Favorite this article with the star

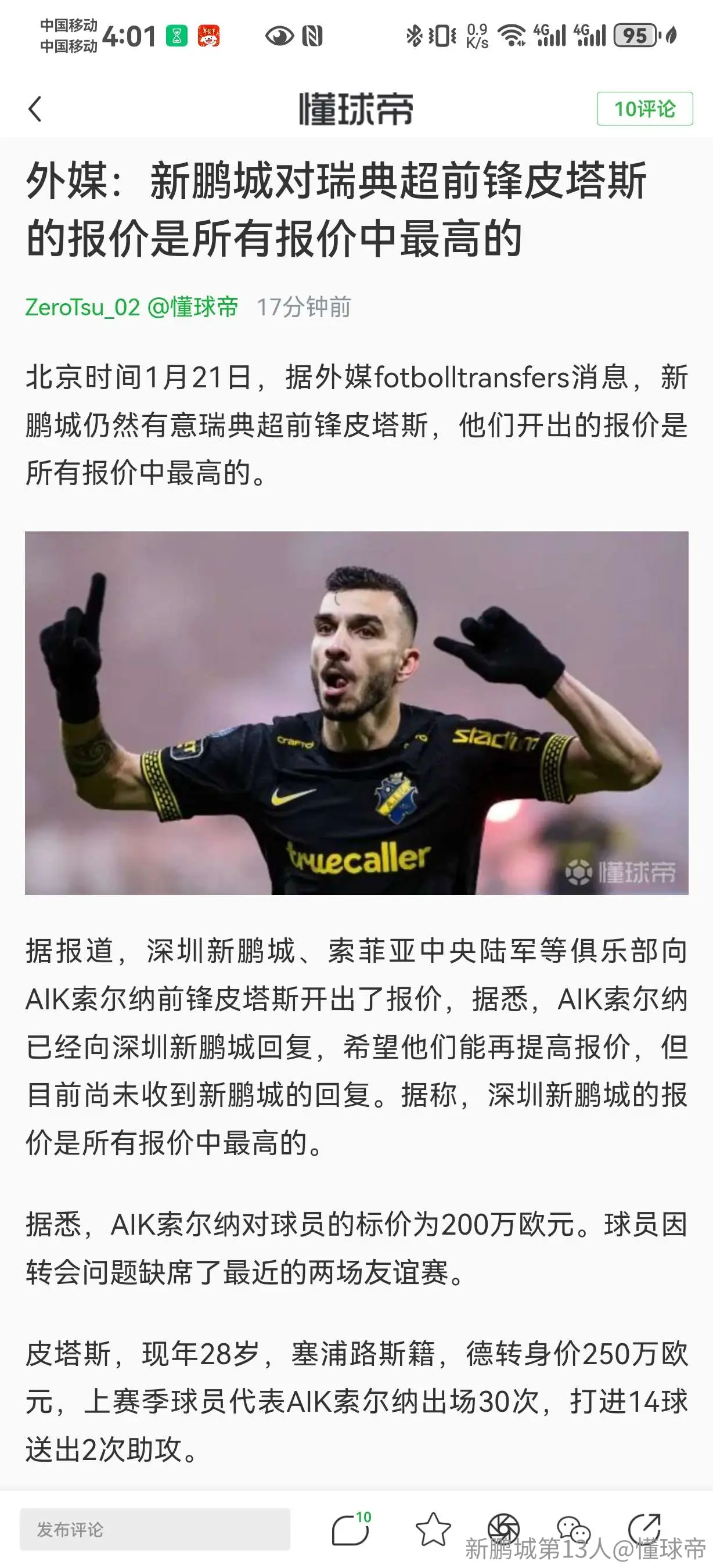point(433,1529)
